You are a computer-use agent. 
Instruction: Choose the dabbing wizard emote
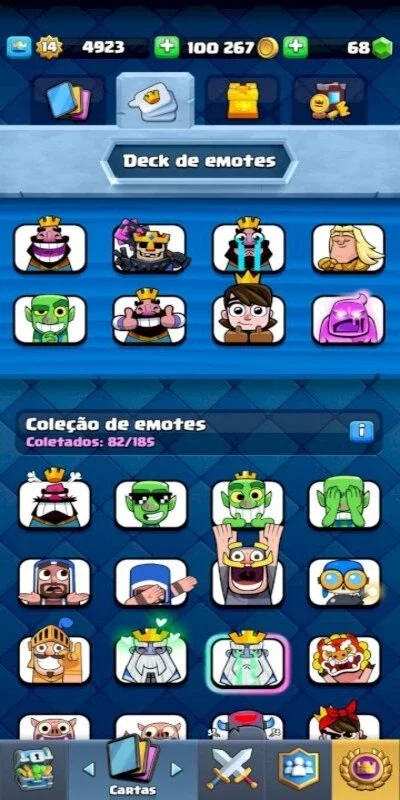tap(153, 583)
